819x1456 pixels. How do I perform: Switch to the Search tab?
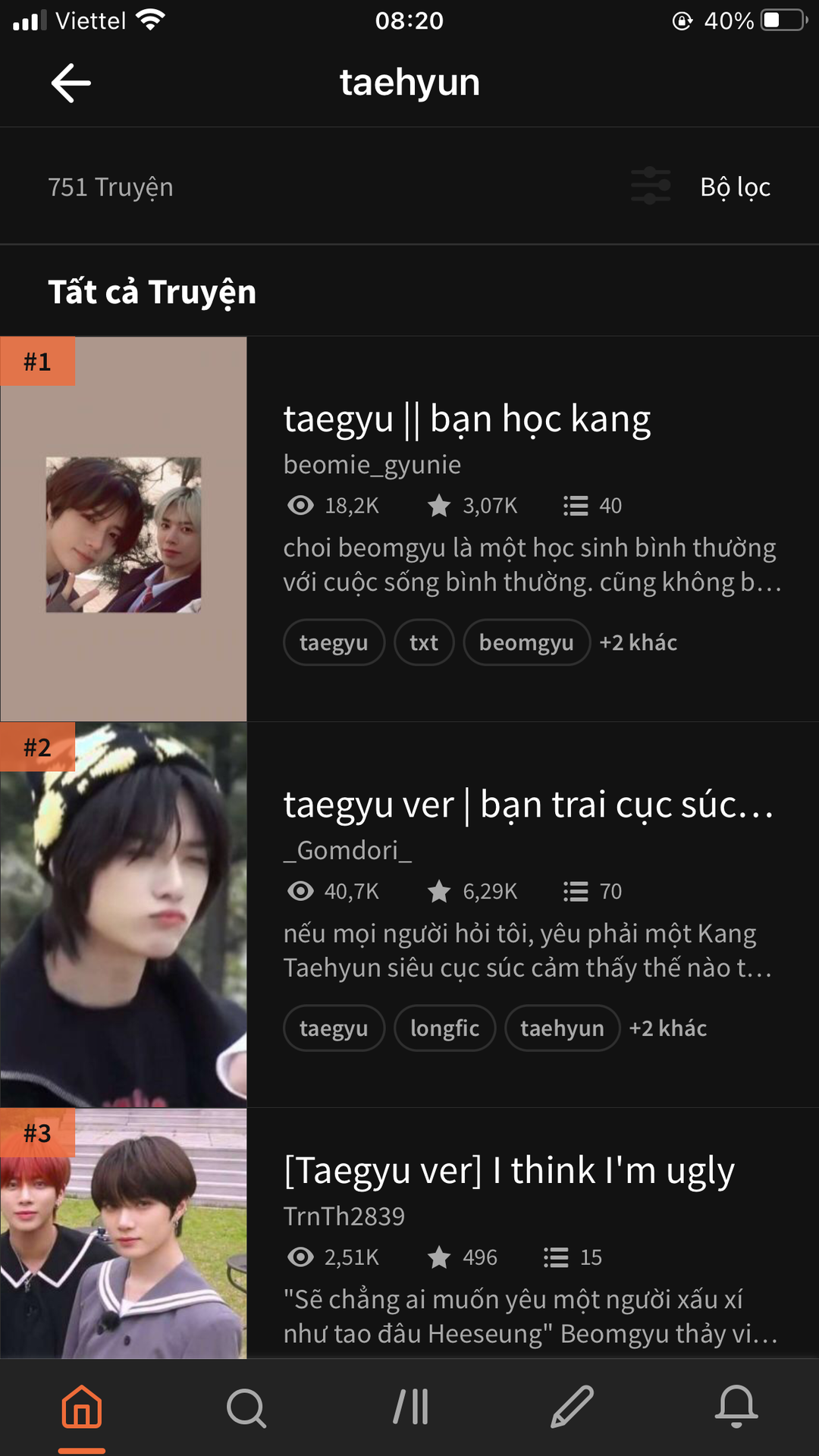click(x=246, y=1407)
